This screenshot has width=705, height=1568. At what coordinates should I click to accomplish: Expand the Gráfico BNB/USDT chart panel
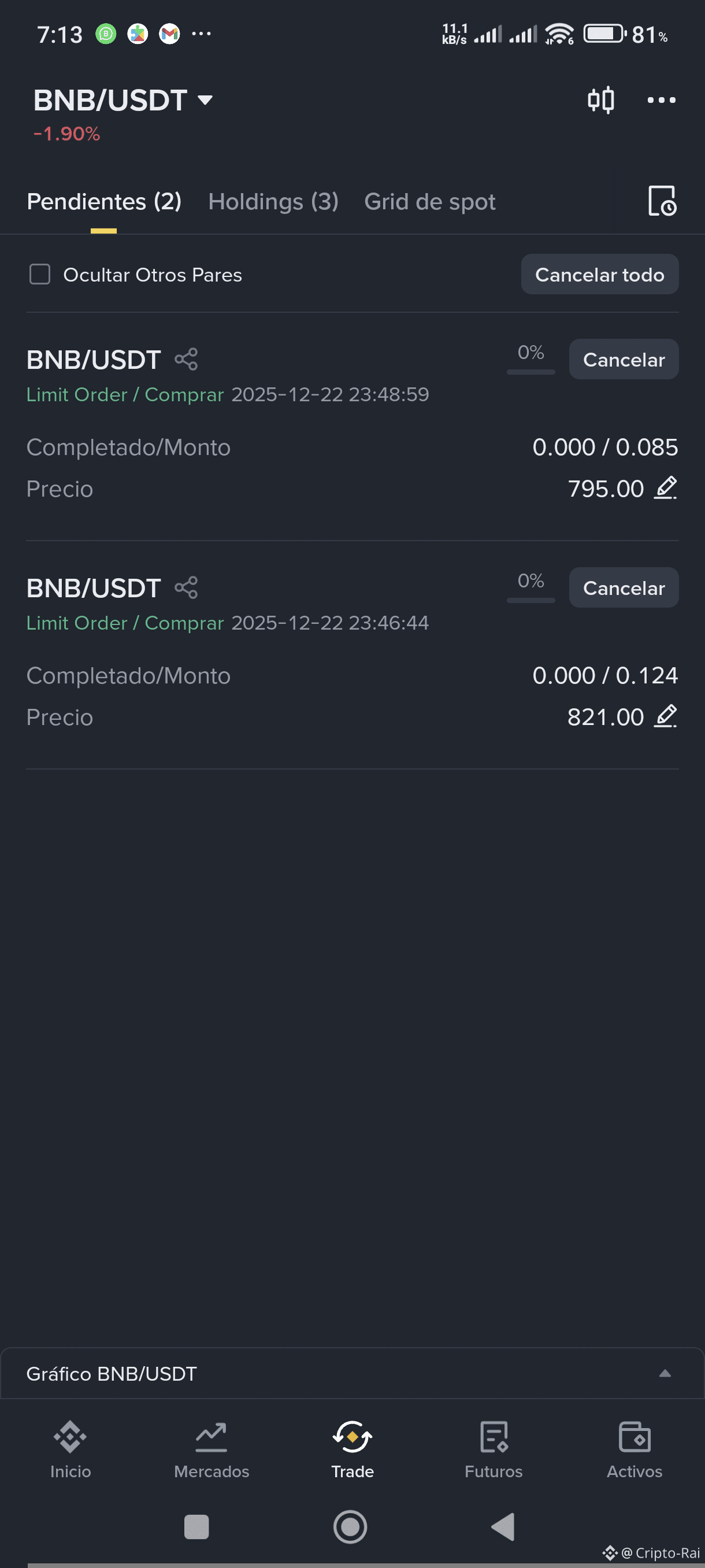[x=665, y=1373]
